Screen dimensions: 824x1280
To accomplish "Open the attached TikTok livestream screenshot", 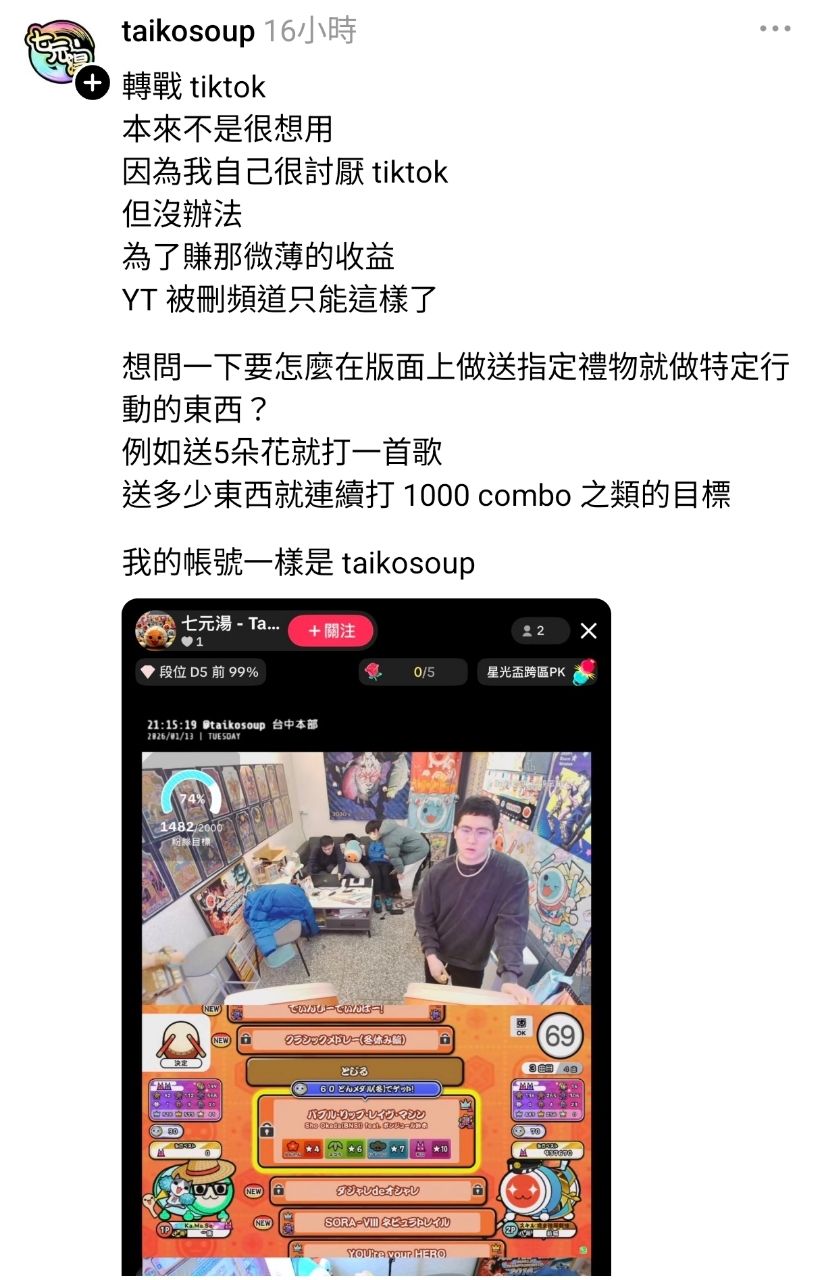I will 366,937.
